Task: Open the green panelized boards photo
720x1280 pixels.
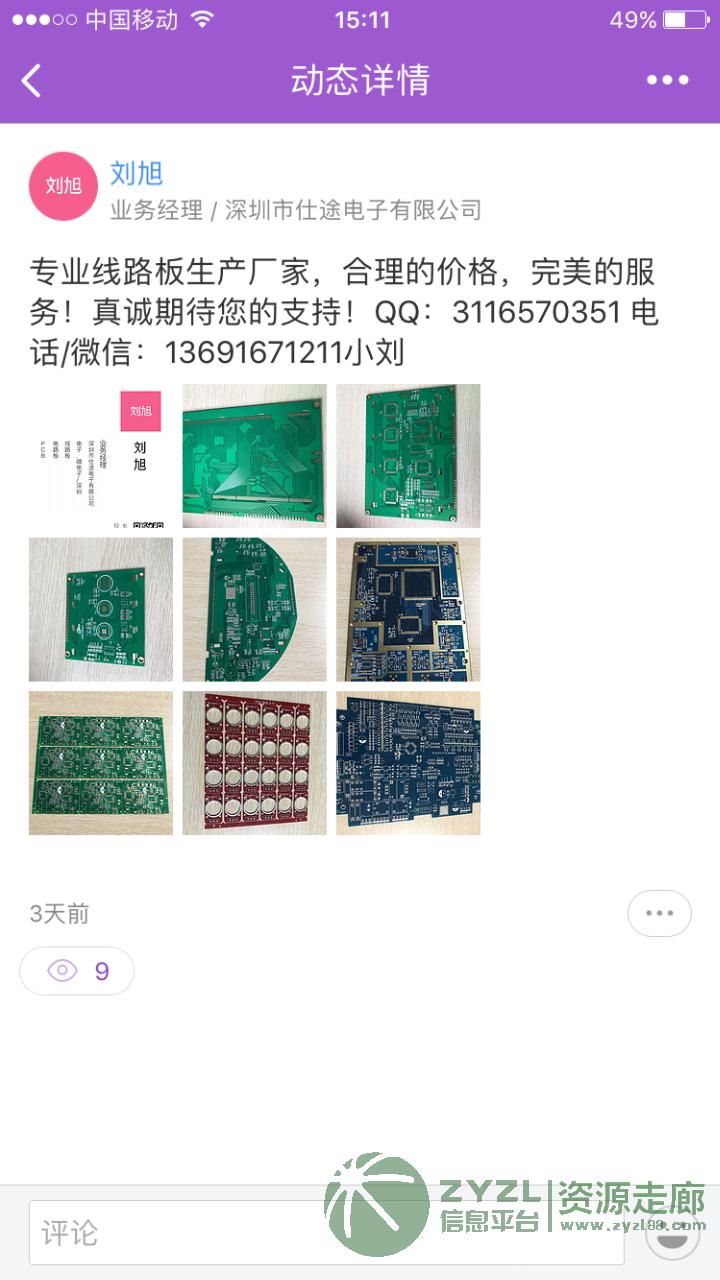Action: coord(101,763)
